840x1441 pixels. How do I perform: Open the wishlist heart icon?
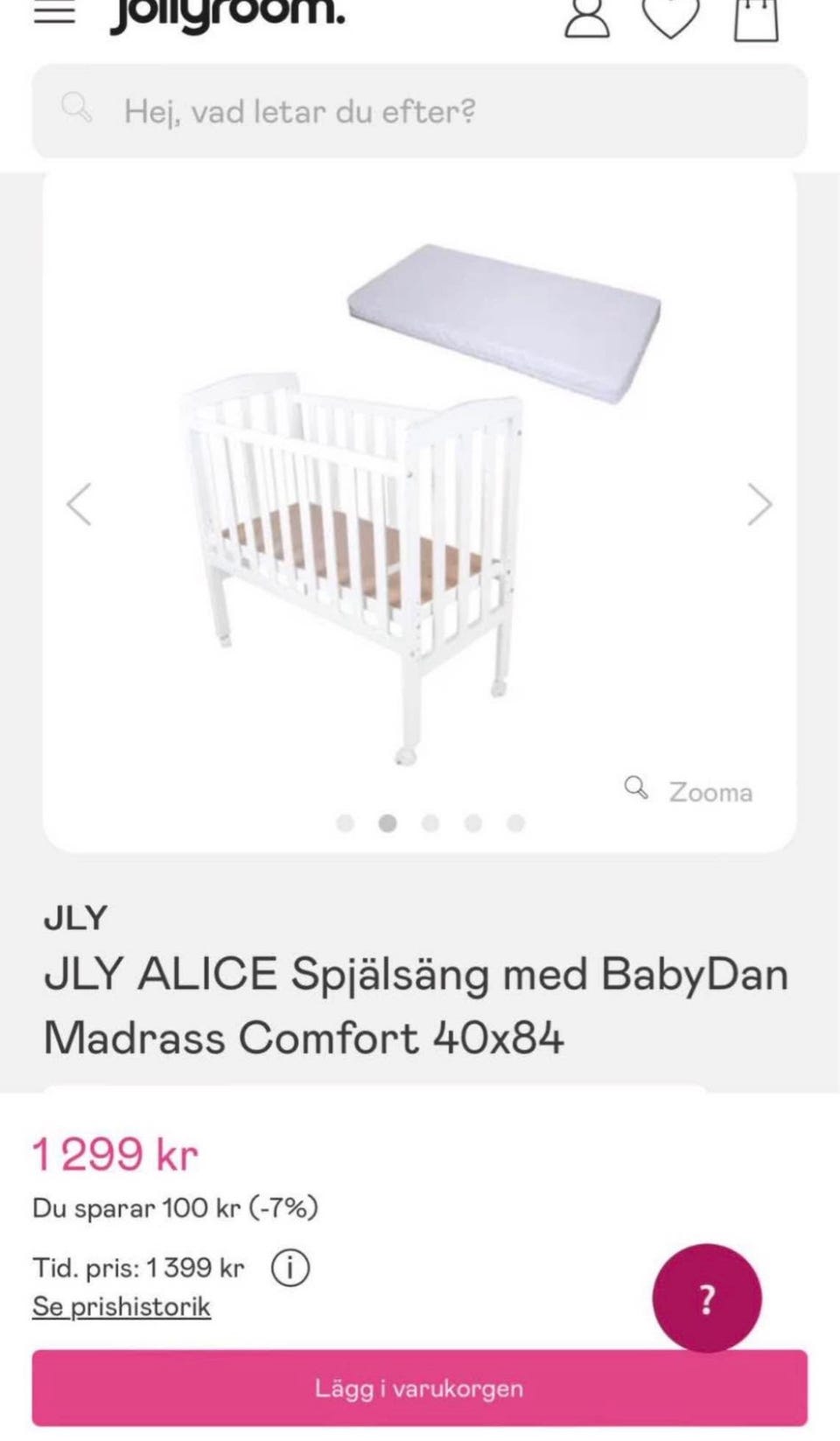[x=671, y=19]
